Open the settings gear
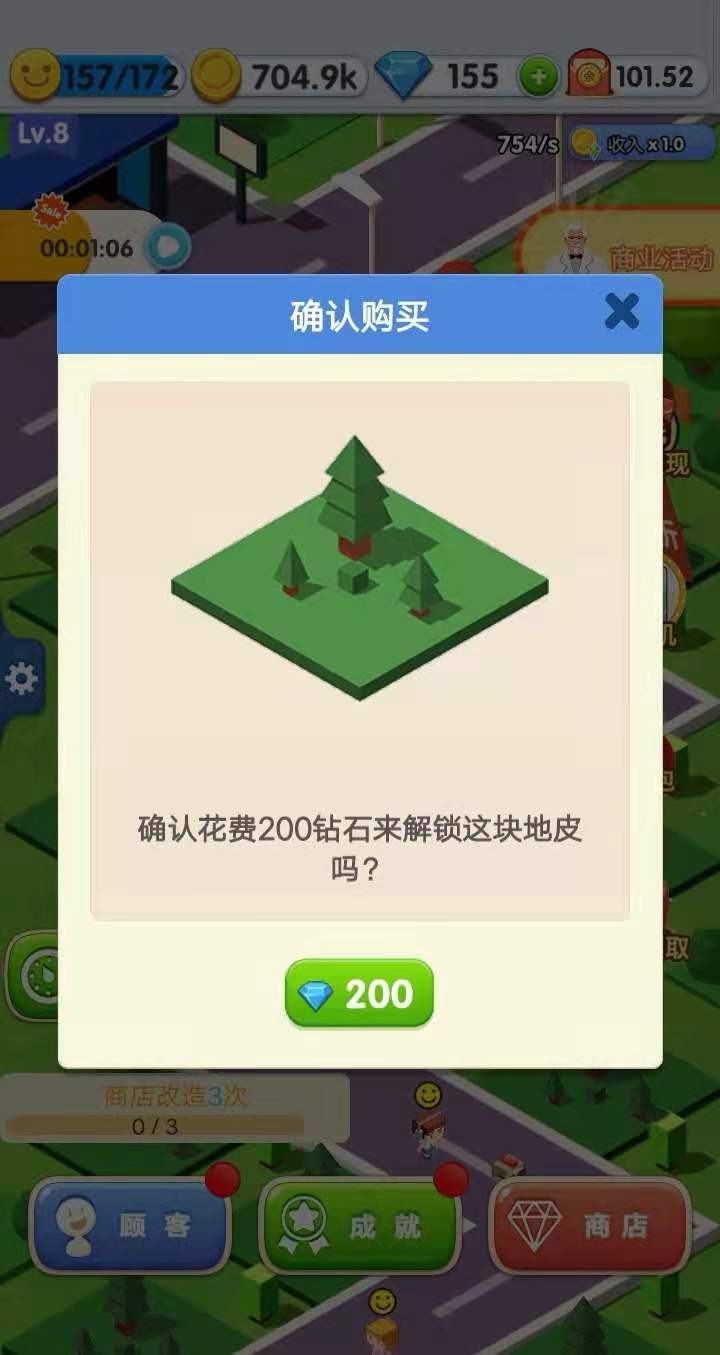The image size is (720, 1355). coord(20,680)
